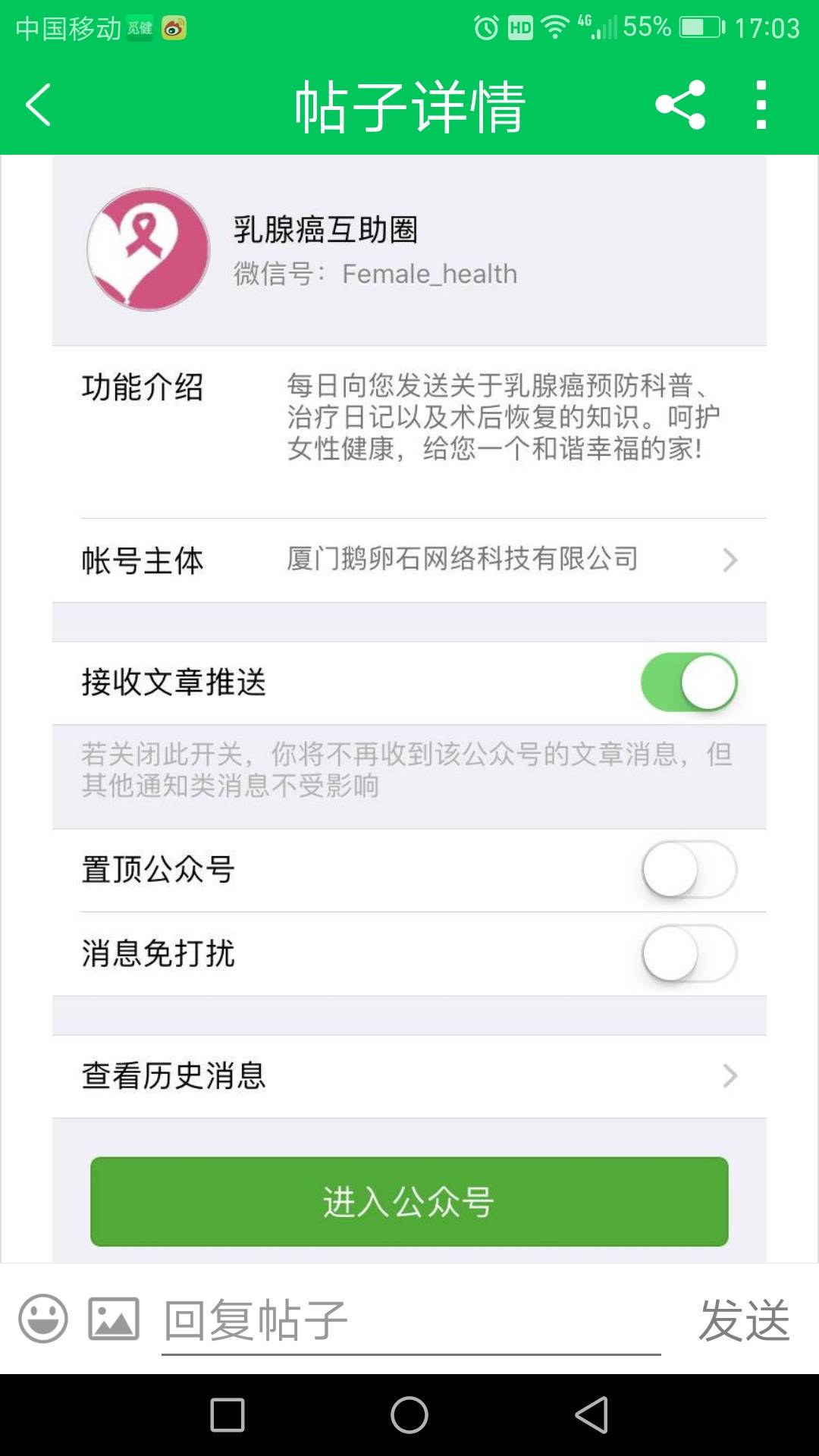Open the recent apps view

pos(227,1415)
